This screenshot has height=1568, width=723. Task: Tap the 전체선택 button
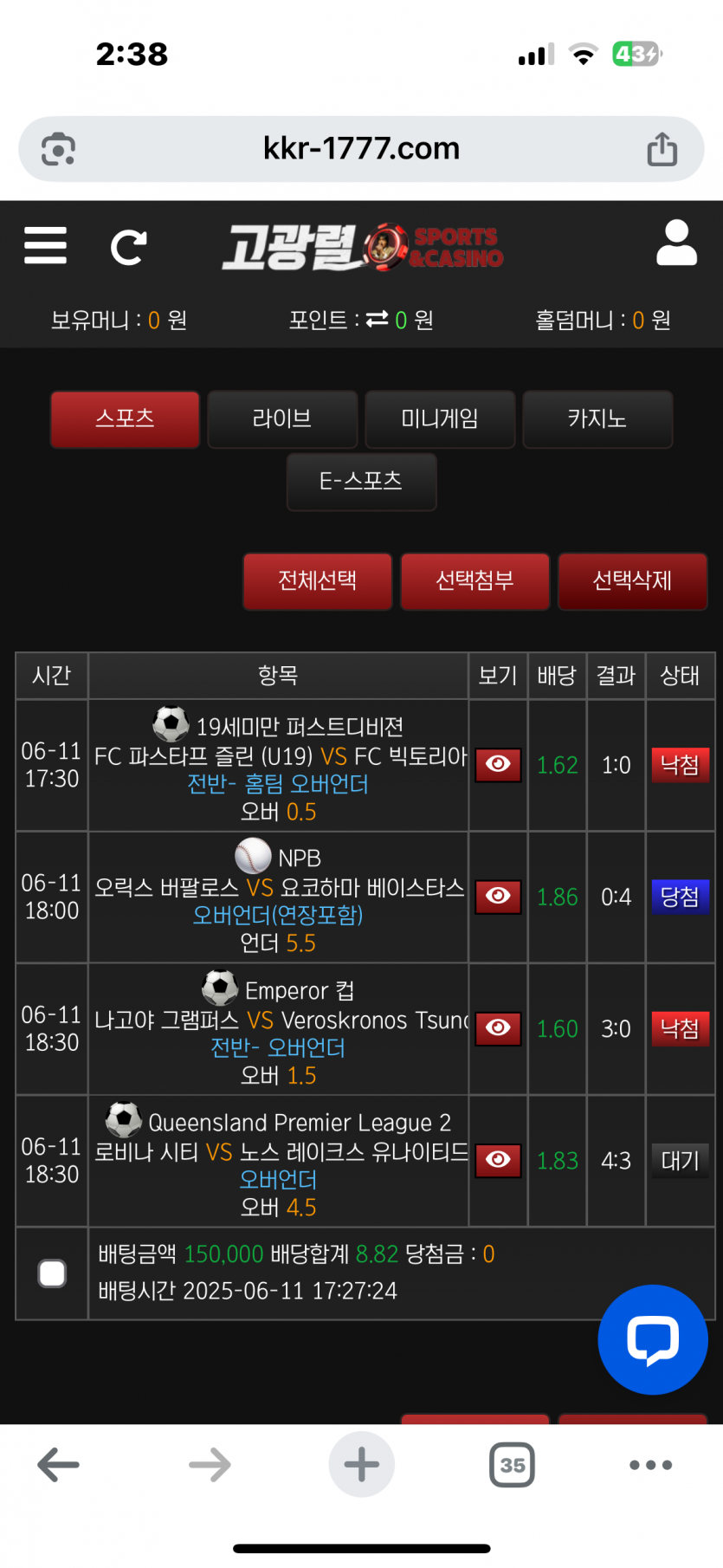click(x=318, y=581)
